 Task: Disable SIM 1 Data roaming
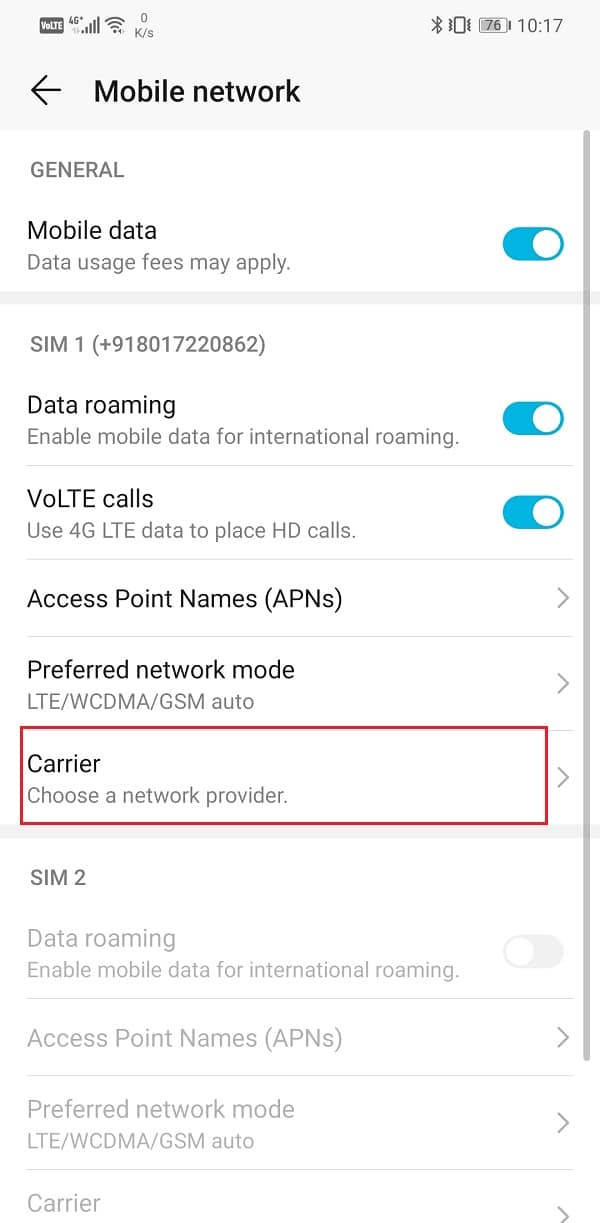(533, 419)
